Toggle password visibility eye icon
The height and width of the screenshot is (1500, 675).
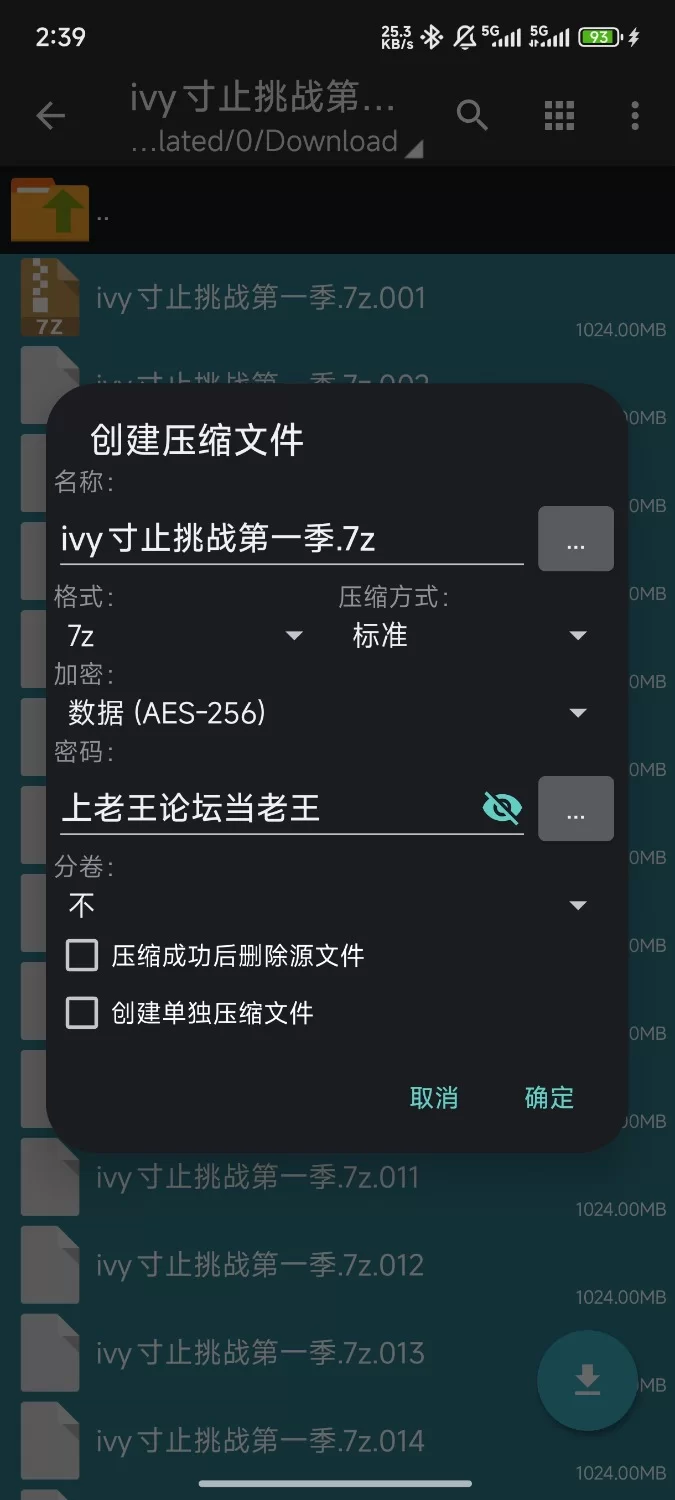point(502,808)
